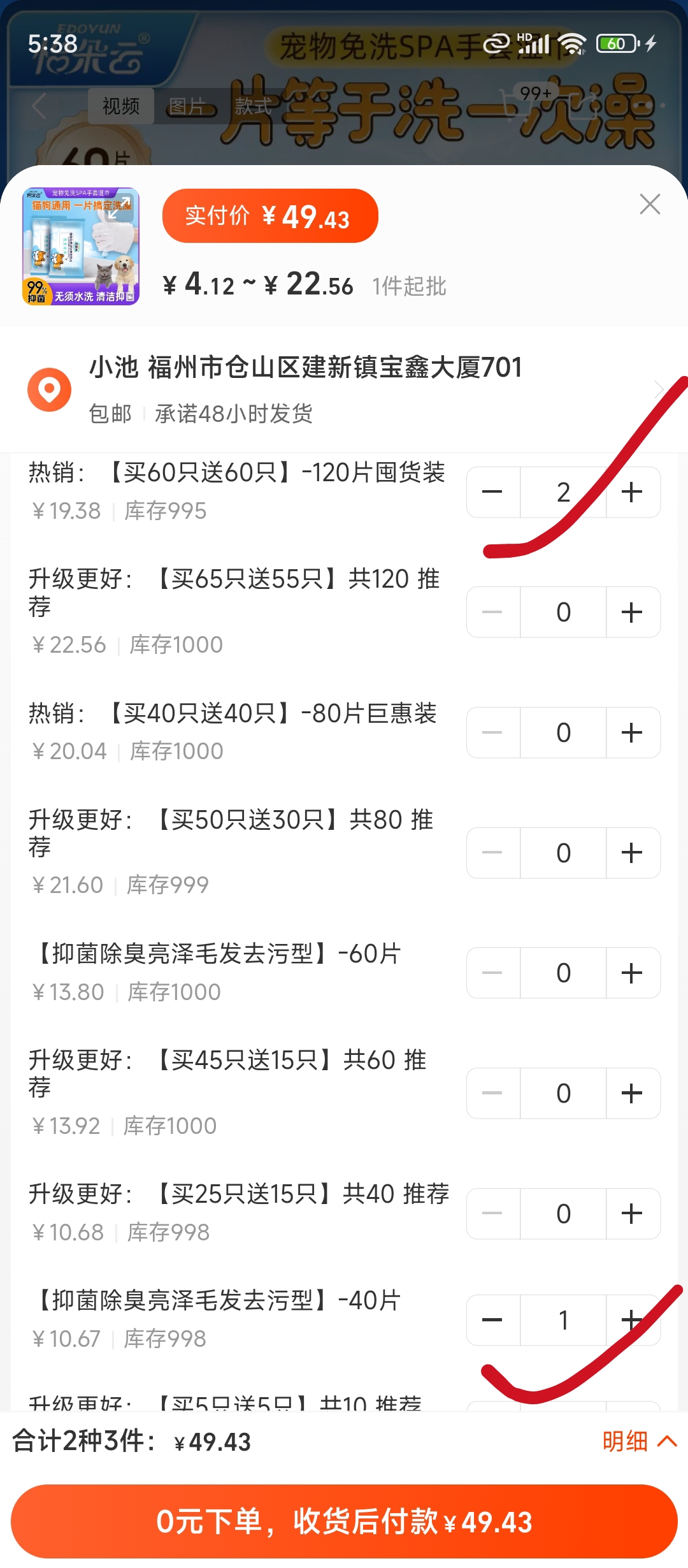This screenshot has width=688, height=1568.
Task: Increase quantity of 120片囤货装
Action: [x=632, y=492]
